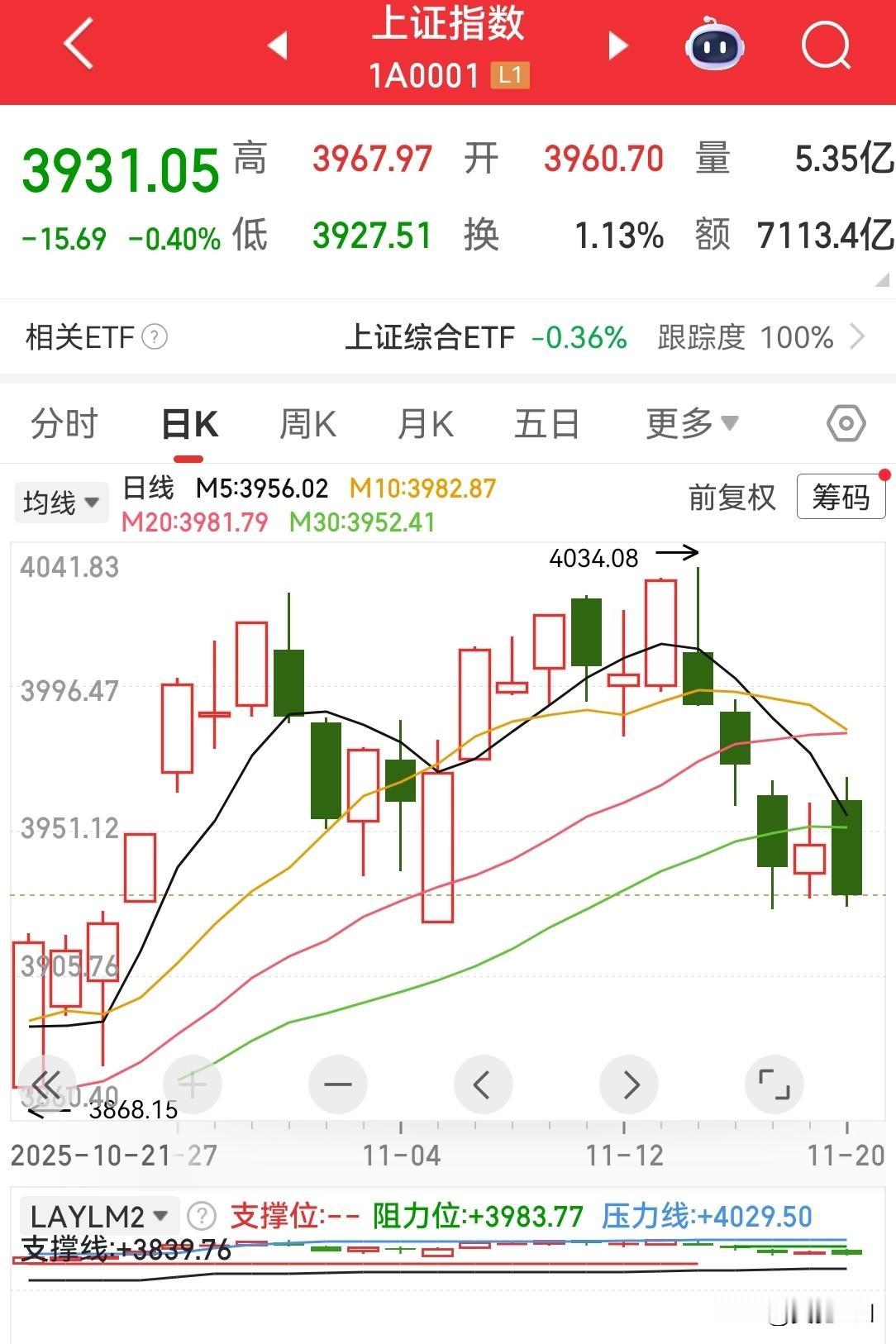896x1344 pixels.
Task: Zoom out the chart with the minus icon
Action: tap(338, 1084)
